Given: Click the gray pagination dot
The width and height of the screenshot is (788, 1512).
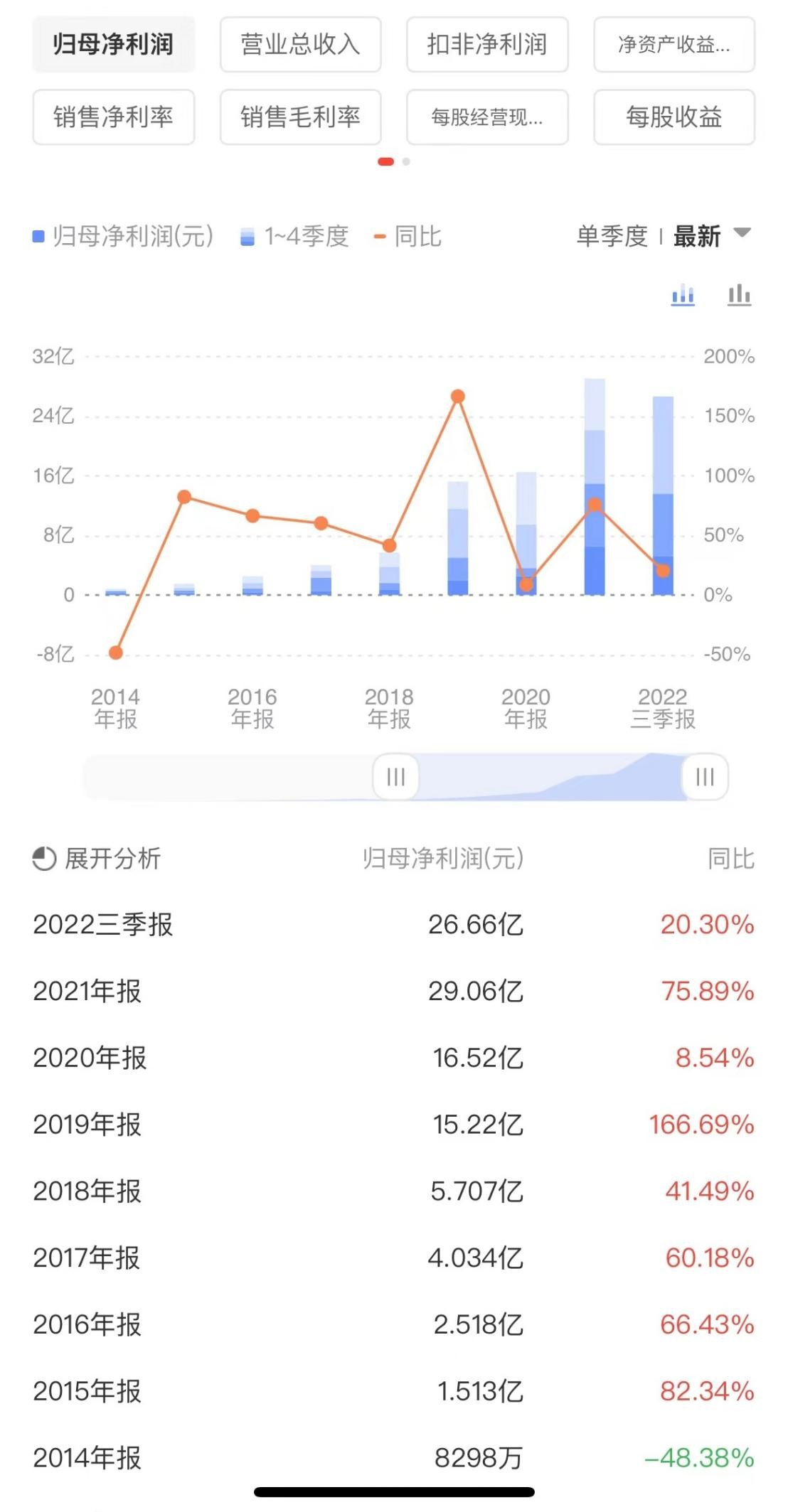Looking at the screenshot, I should click(x=405, y=162).
